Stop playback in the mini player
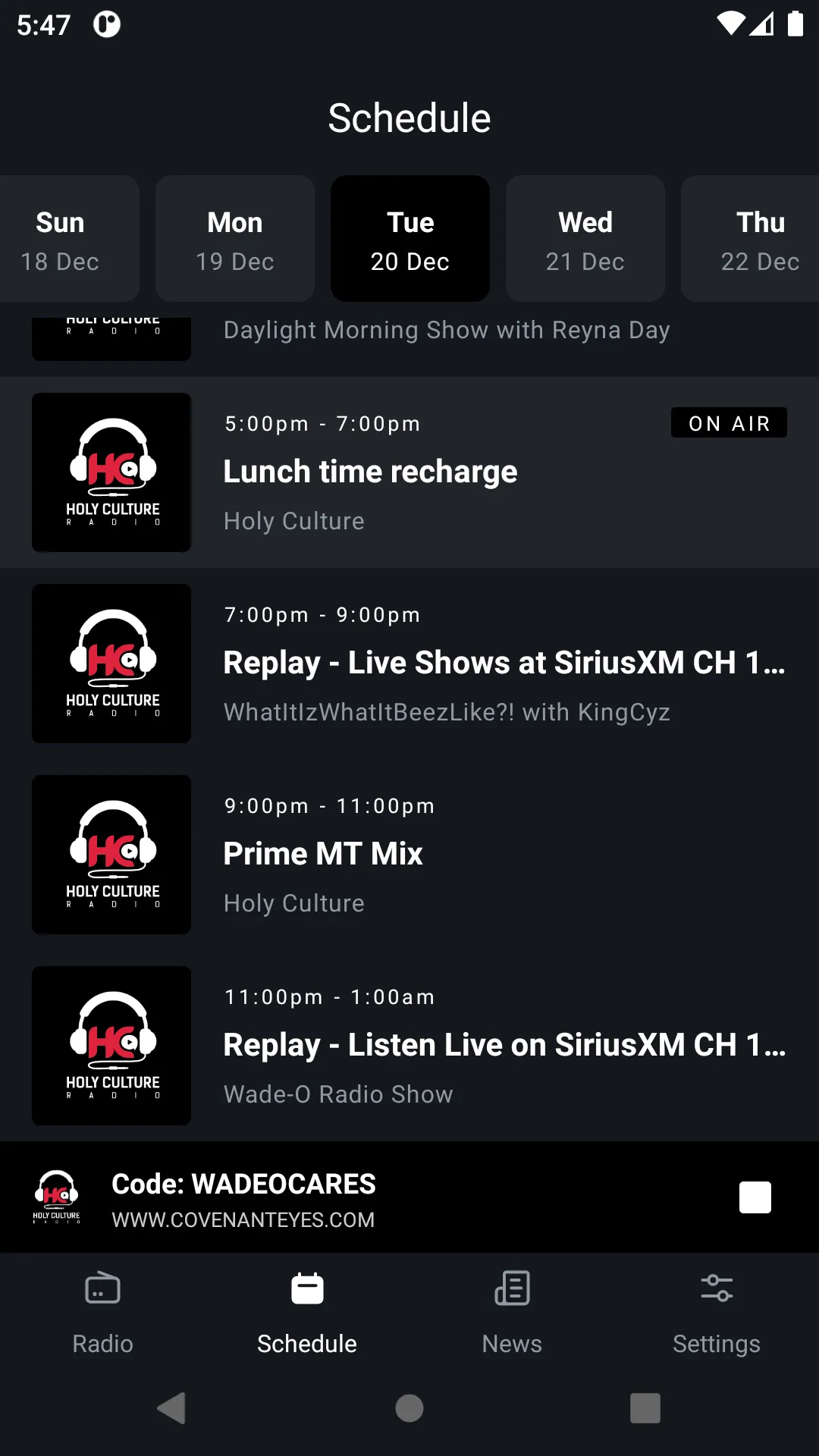Image resolution: width=819 pixels, height=1456 pixels. [x=755, y=1197]
